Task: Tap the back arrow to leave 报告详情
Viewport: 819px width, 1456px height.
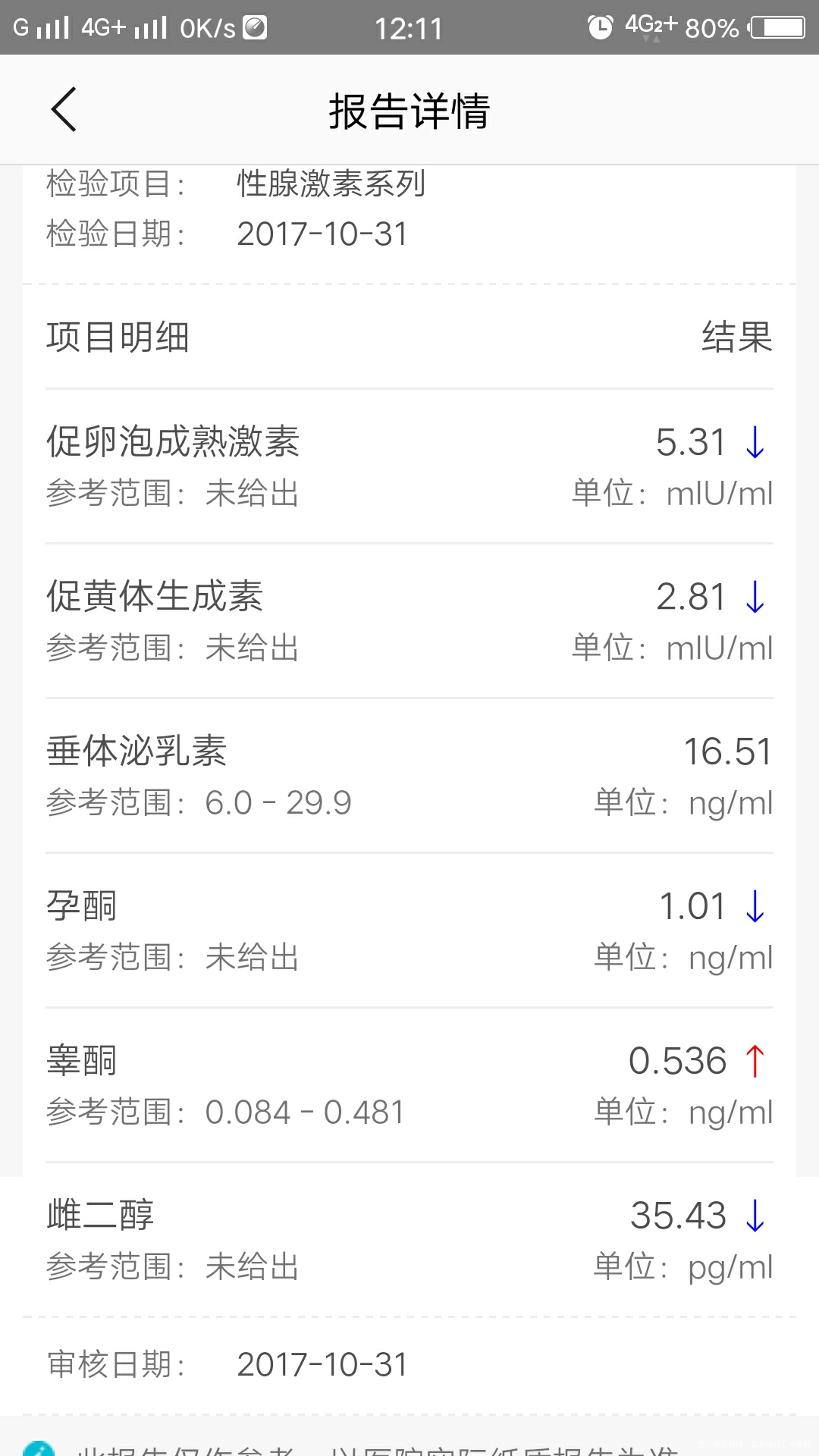Action: click(64, 110)
